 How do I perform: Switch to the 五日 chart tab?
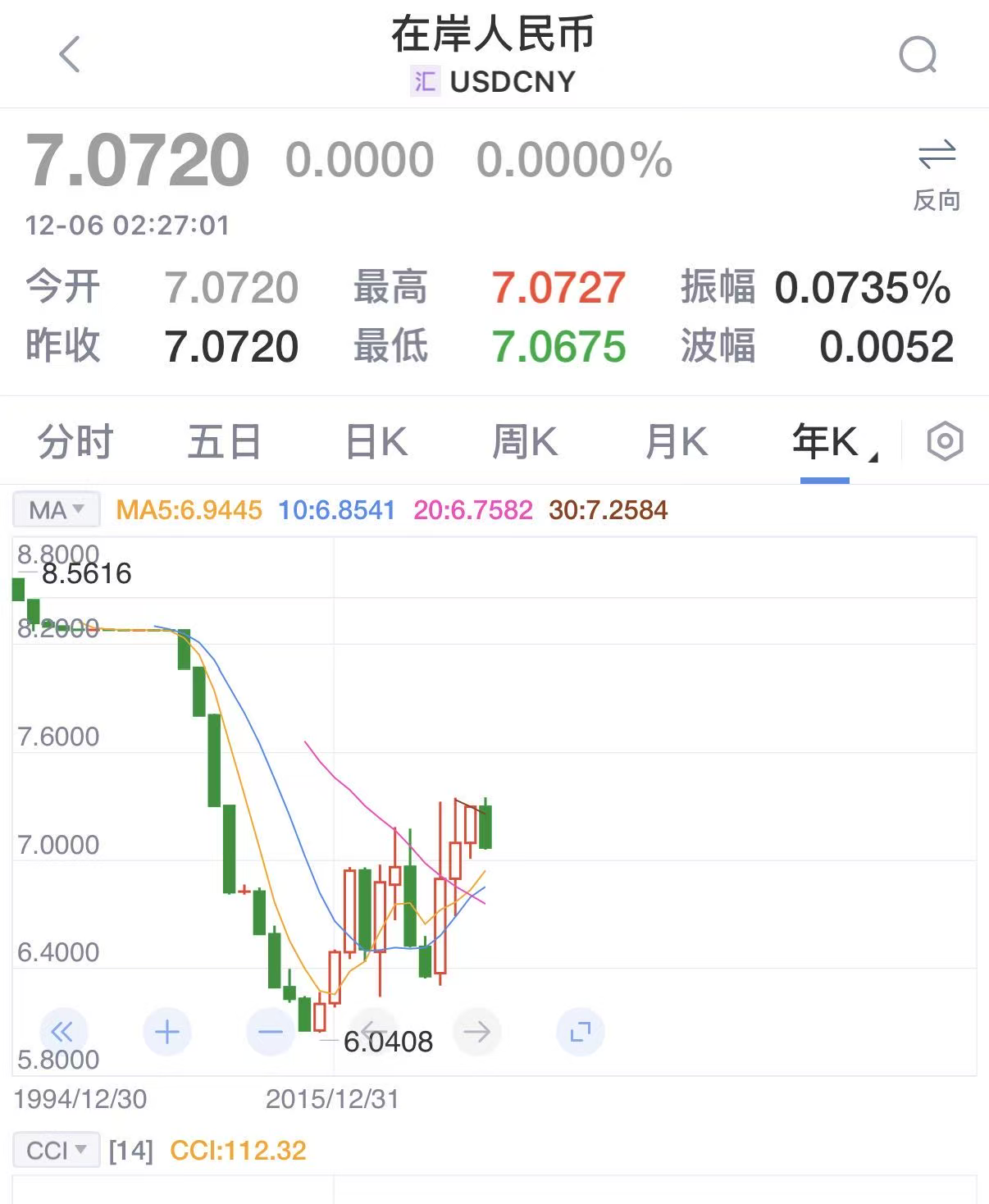[224, 442]
